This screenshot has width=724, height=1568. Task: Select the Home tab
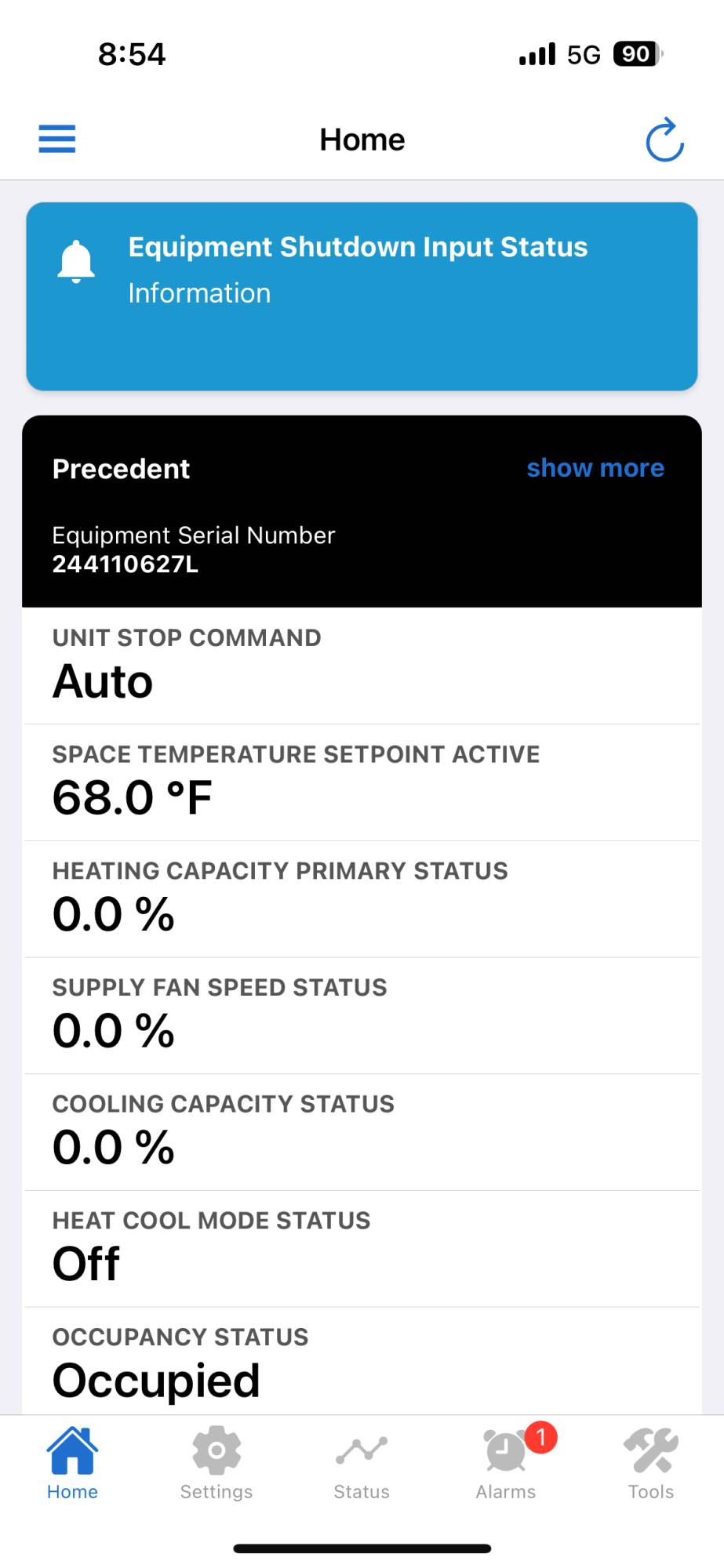click(x=72, y=1463)
